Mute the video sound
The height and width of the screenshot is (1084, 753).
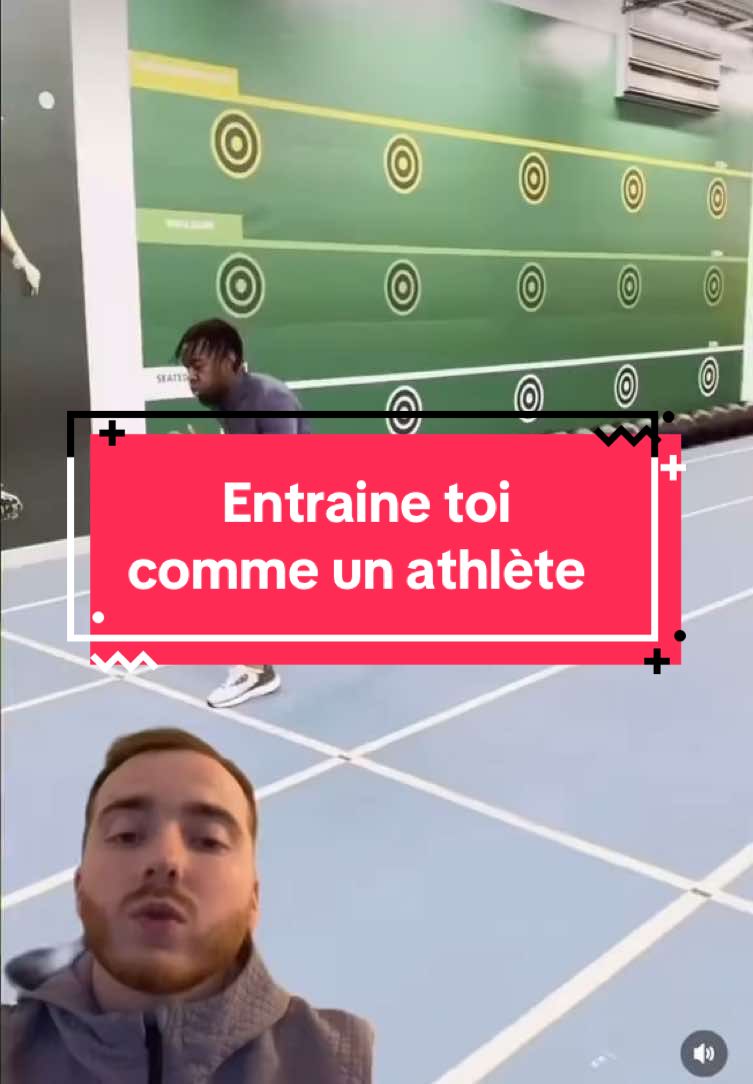tap(704, 1052)
